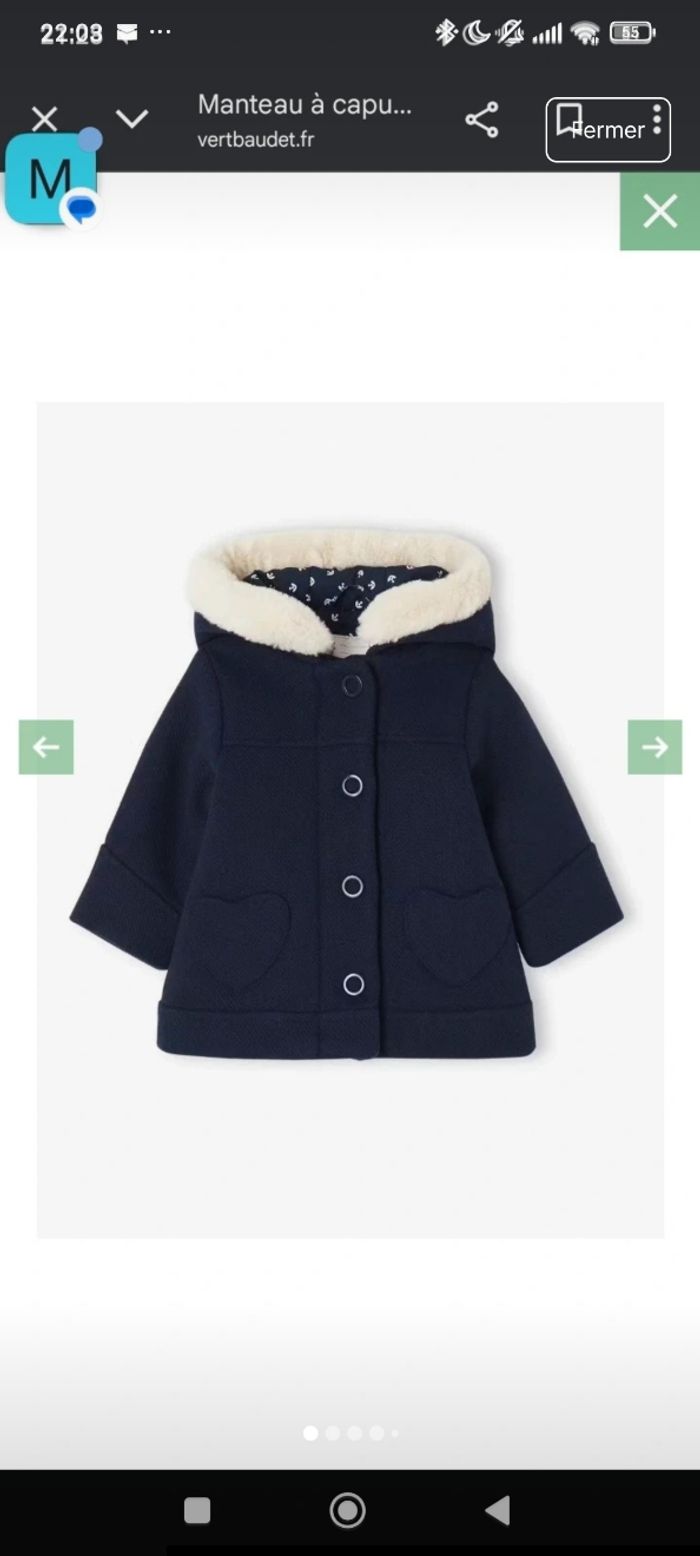Show the previous product photo
Screen dimensions: 700x1556
coord(46,747)
